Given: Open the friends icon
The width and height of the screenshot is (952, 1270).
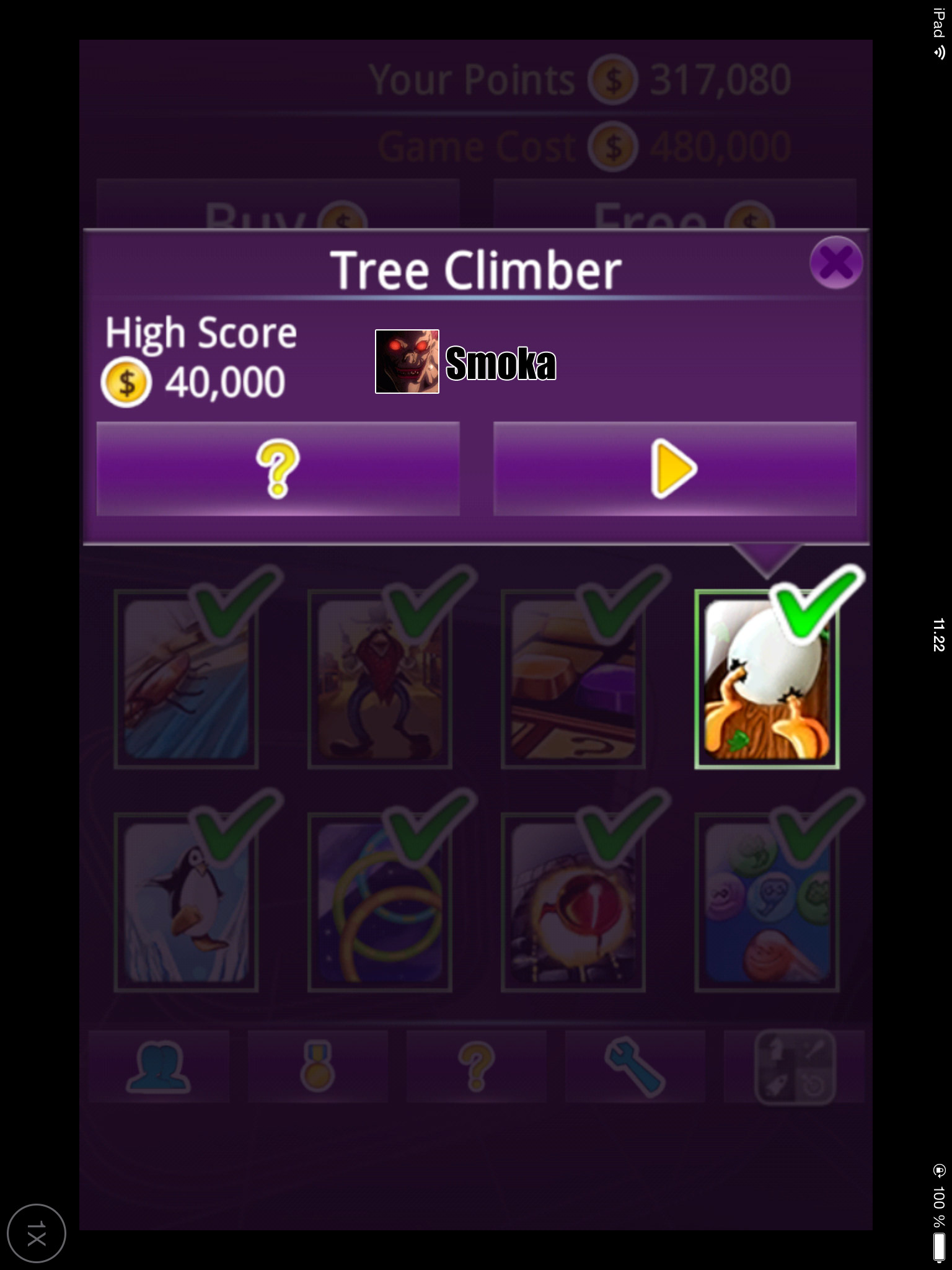Looking at the screenshot, I should coord(158,1067).
